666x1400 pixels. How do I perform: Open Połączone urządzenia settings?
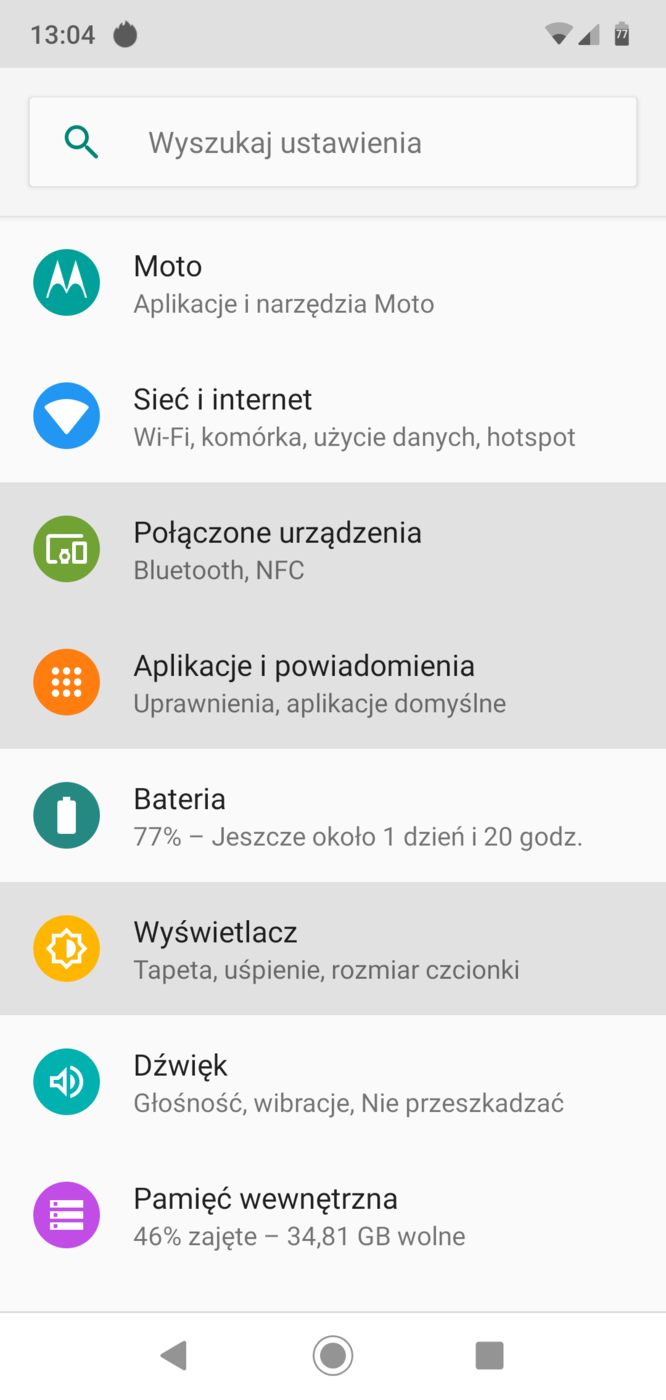tap(333, 549)
